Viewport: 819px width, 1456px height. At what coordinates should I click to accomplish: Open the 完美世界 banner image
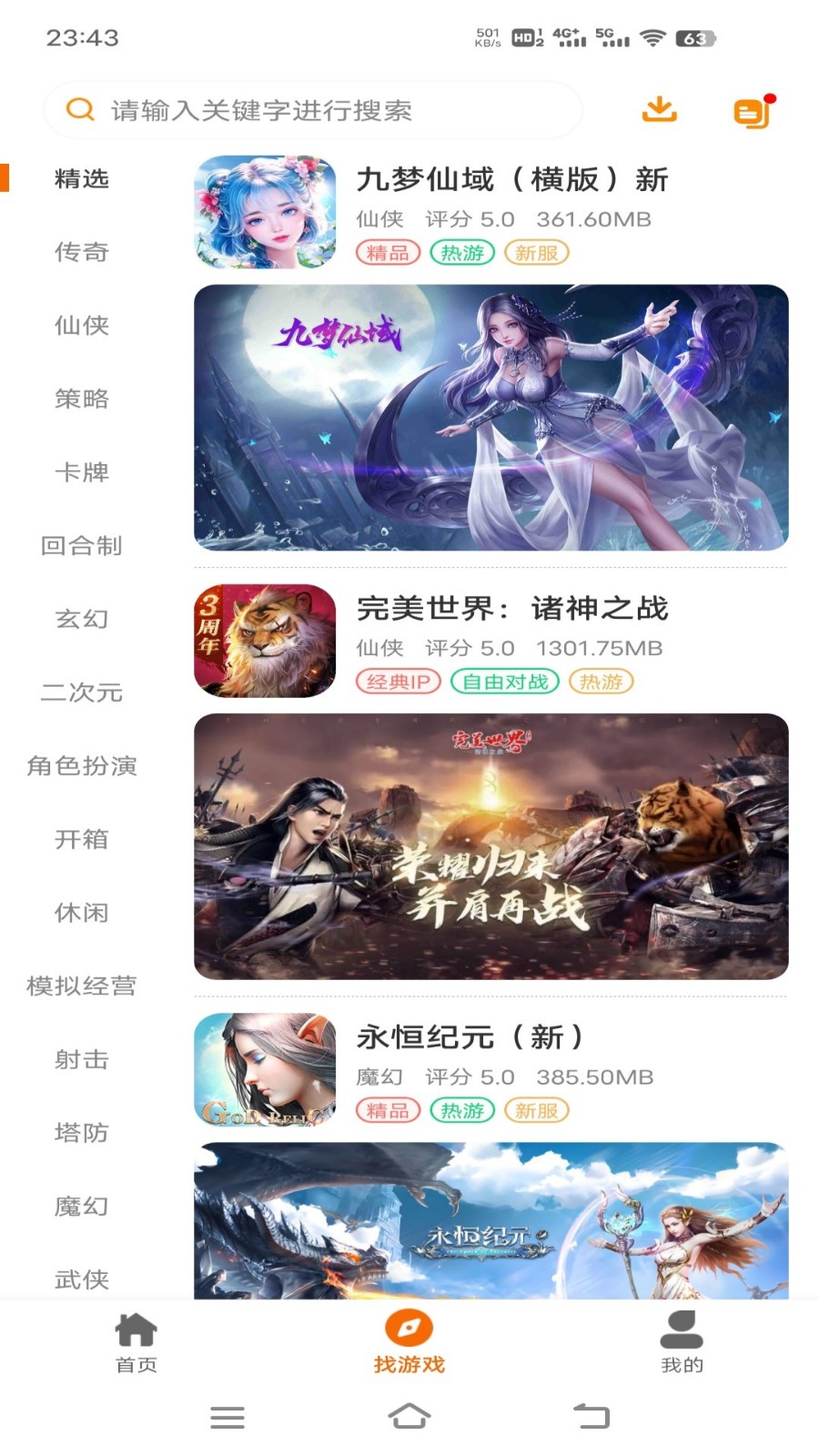491,846
